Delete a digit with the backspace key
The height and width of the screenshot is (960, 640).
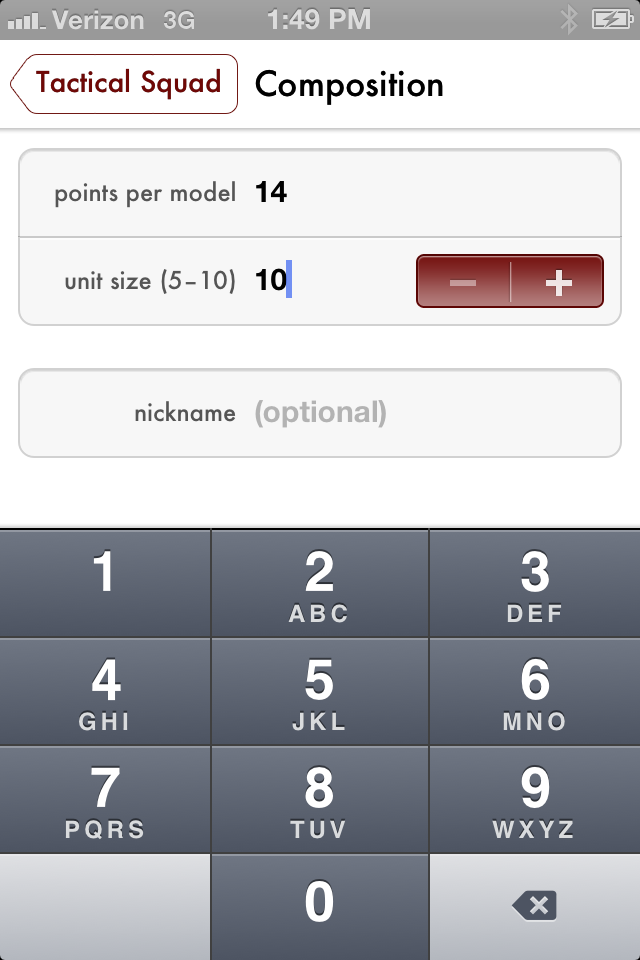click(x=534, y=906)
